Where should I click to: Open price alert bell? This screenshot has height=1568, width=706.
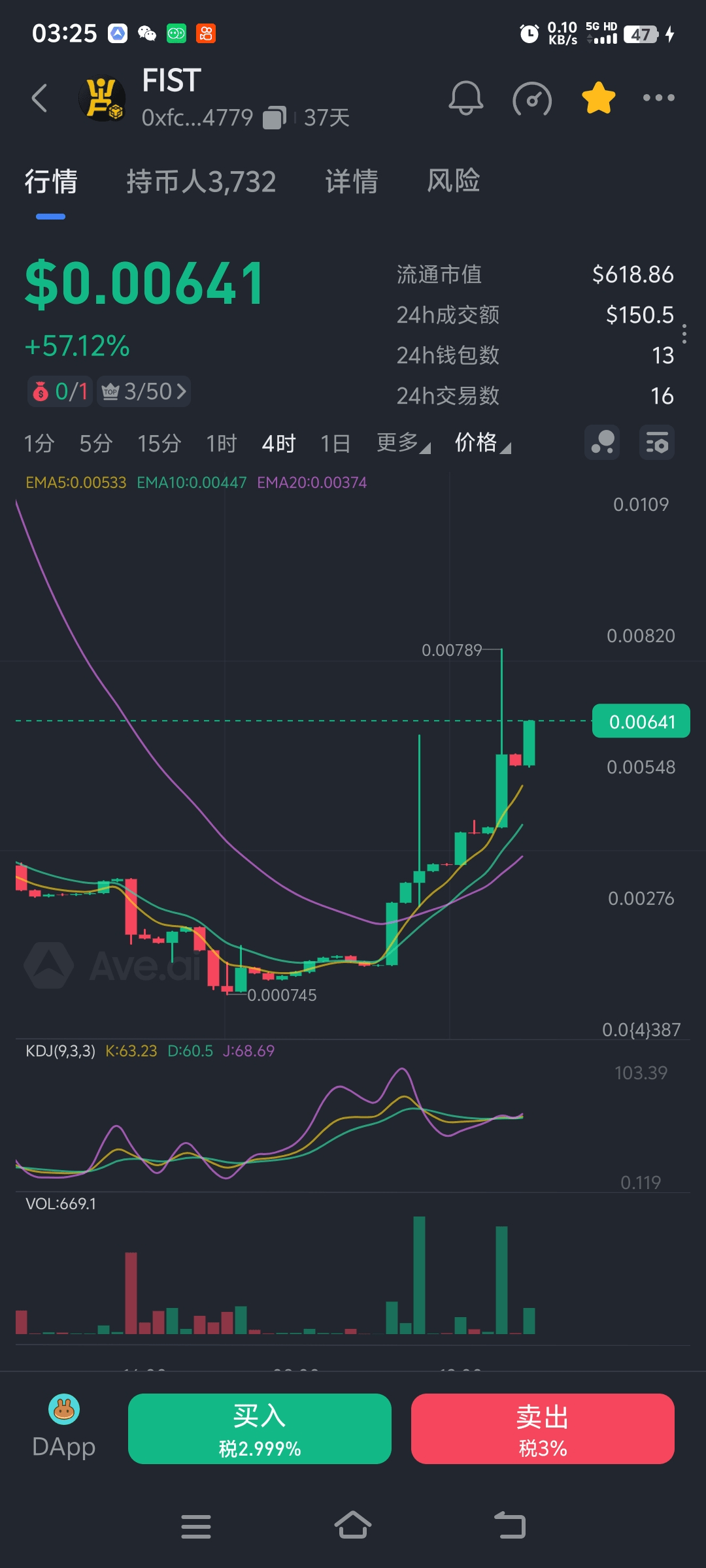(465, 99)
